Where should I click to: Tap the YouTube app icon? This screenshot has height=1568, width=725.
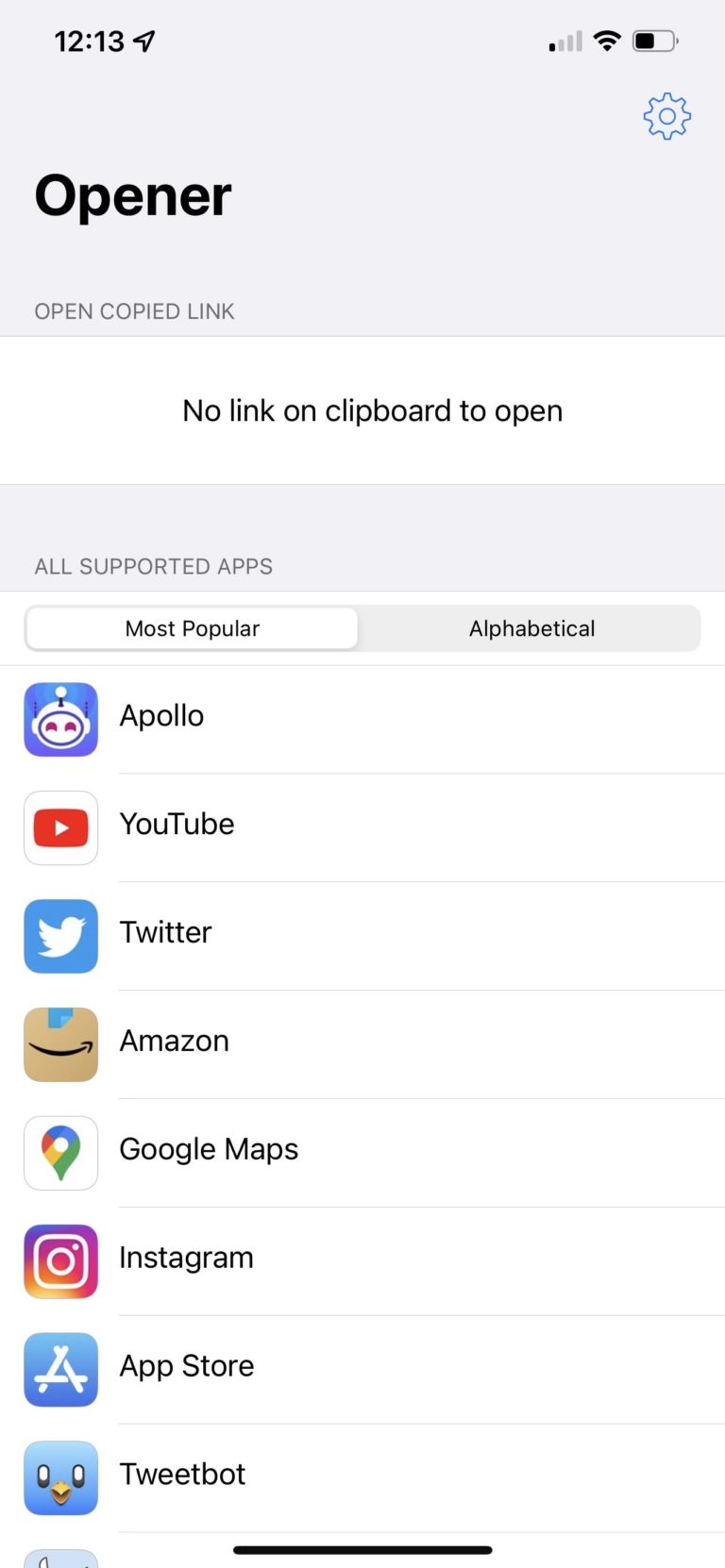[x=60, y=827]
